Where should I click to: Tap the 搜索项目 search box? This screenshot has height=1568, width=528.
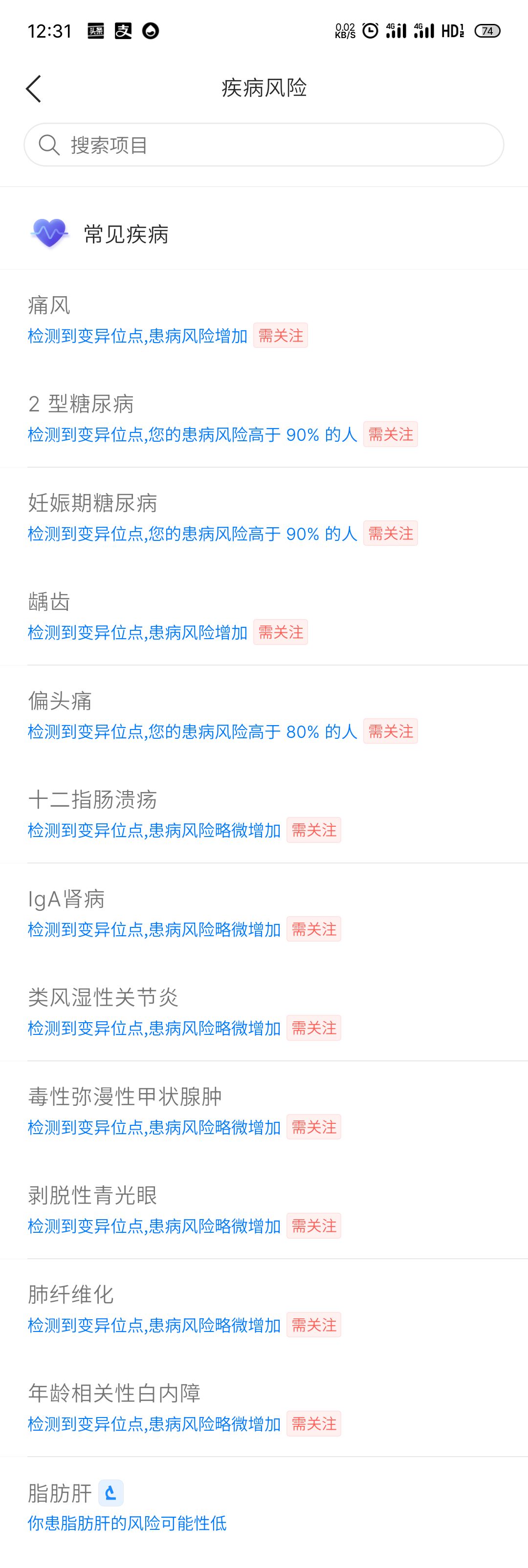click(264, 145)
